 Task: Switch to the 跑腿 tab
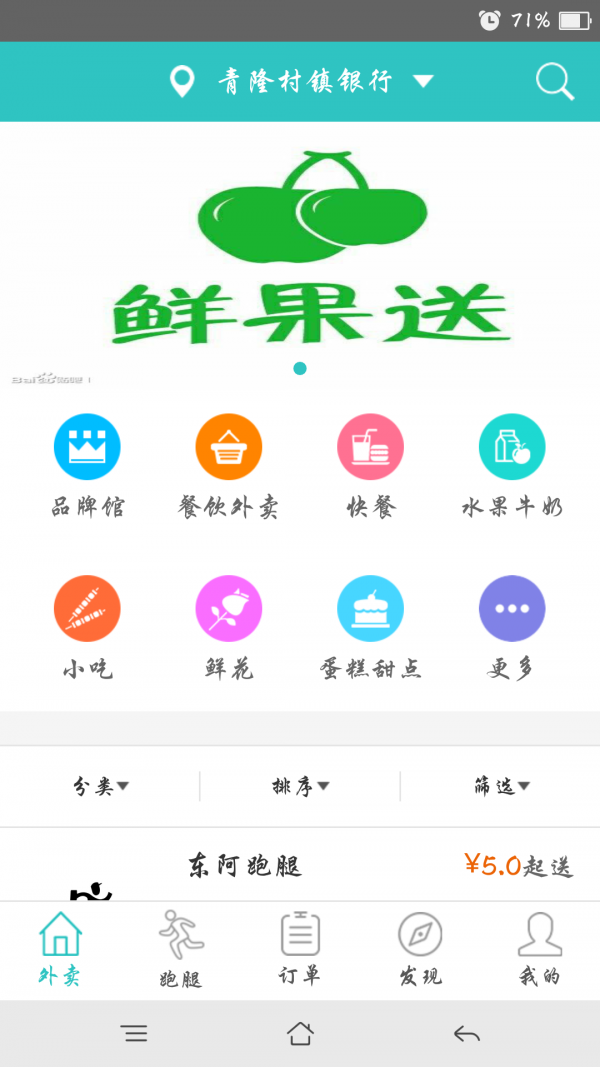[x=181, y=948]
